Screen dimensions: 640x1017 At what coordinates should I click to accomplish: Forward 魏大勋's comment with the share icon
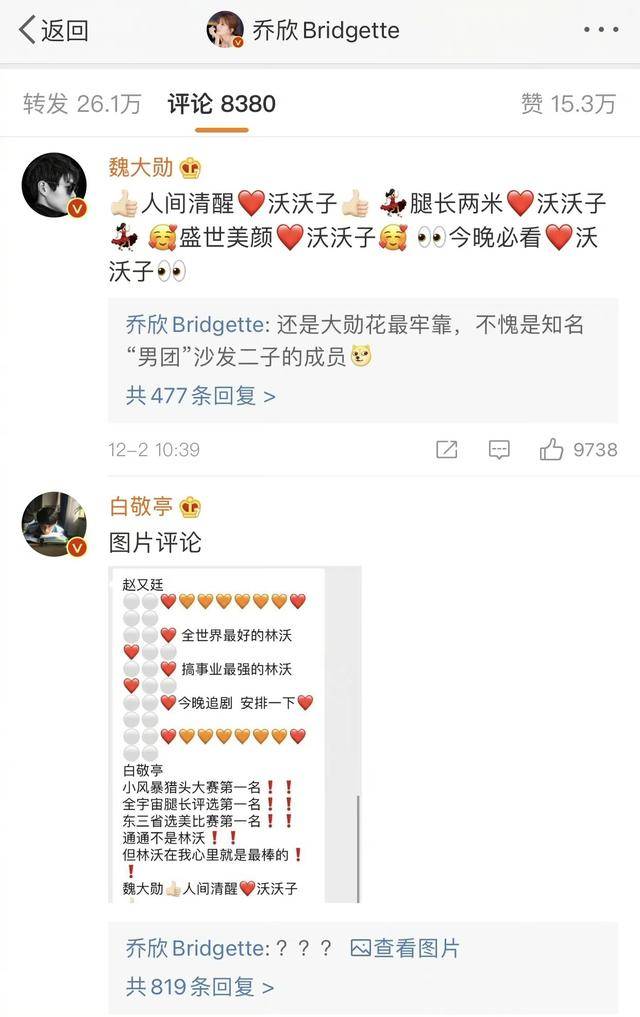(x=447, y=450)
